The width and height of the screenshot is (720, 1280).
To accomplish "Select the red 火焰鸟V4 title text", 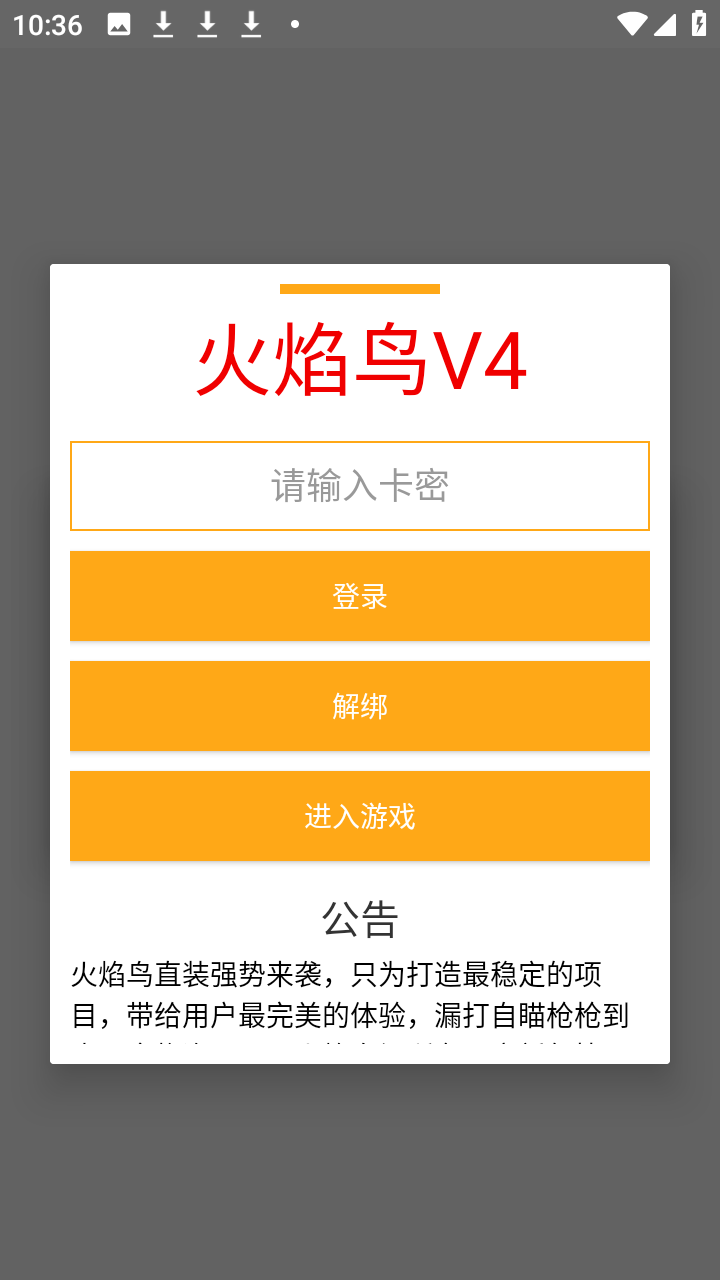I will (360, 360).
